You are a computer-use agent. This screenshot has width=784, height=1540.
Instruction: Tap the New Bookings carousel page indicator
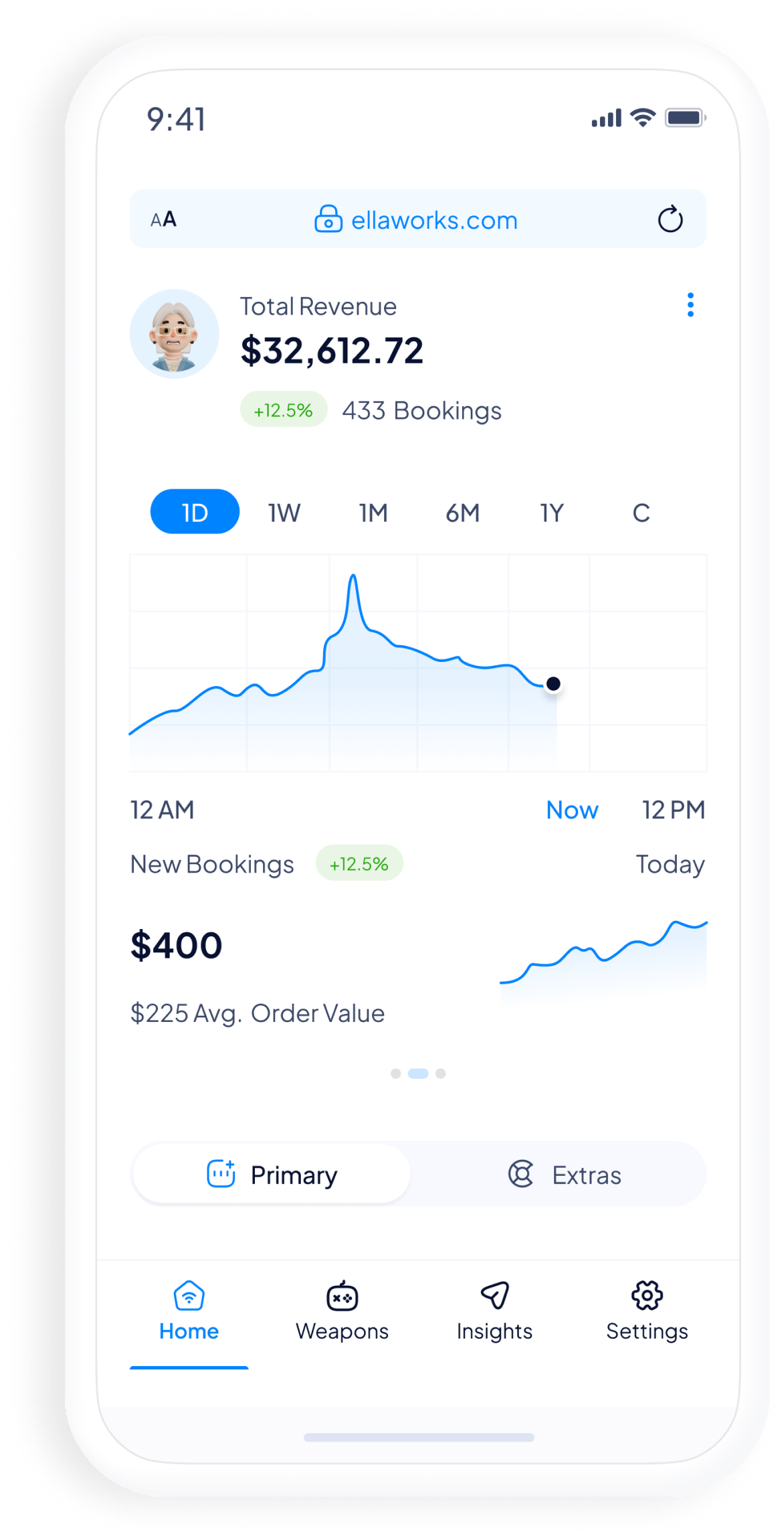418,1074
